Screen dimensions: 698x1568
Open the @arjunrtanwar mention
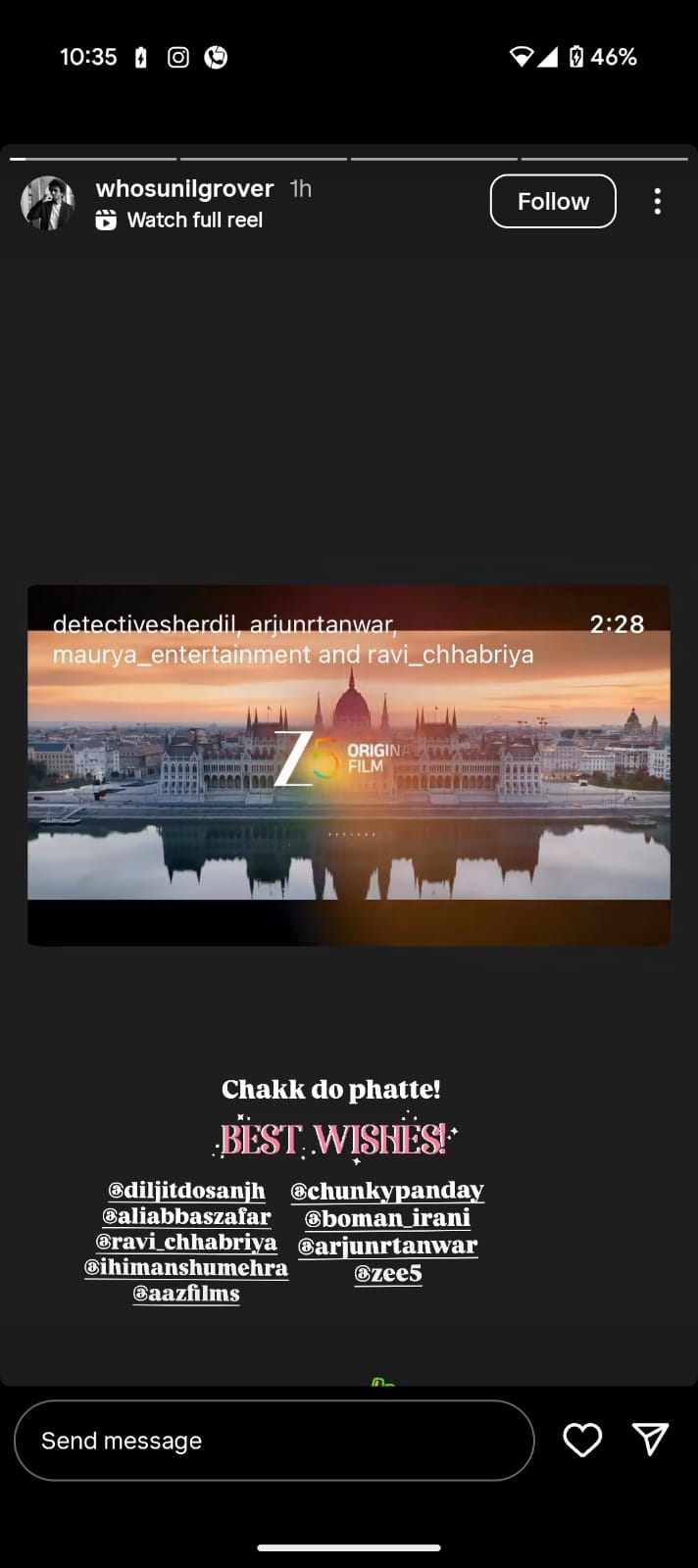tap(387, 1246)
